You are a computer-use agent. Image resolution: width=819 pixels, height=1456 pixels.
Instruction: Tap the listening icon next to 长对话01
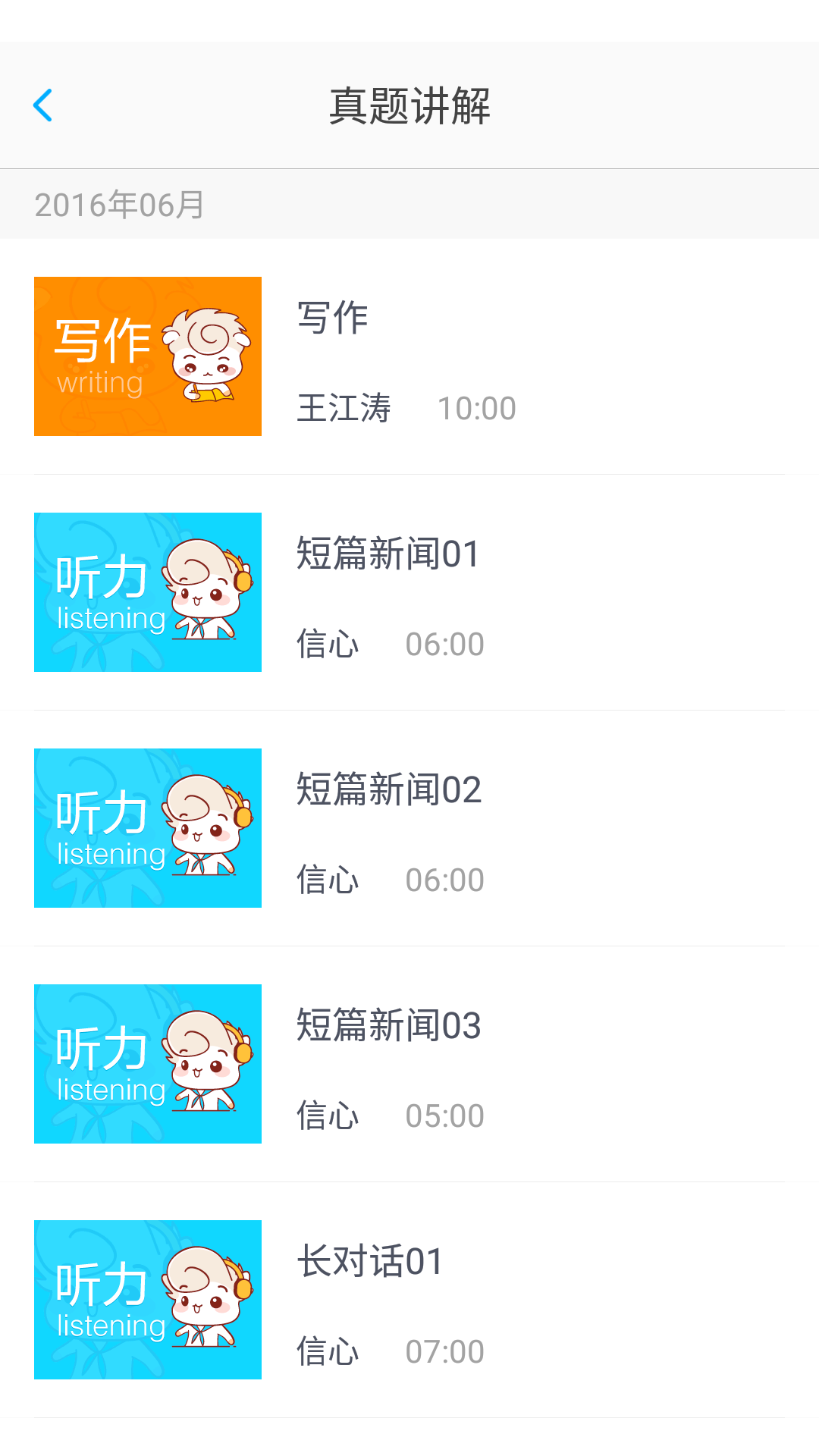[x=147, y=1300]
